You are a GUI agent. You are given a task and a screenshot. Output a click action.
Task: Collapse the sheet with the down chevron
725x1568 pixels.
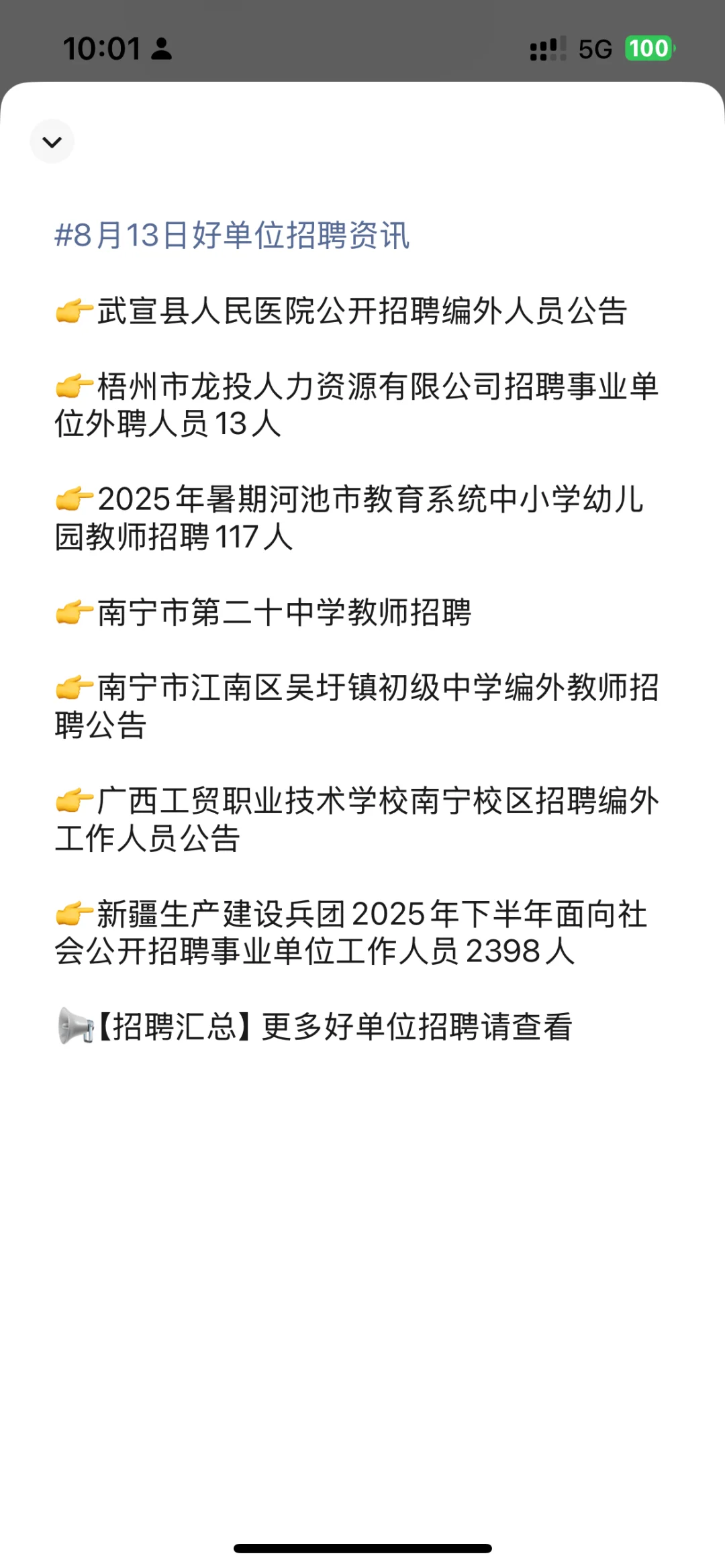pos(52,142)
